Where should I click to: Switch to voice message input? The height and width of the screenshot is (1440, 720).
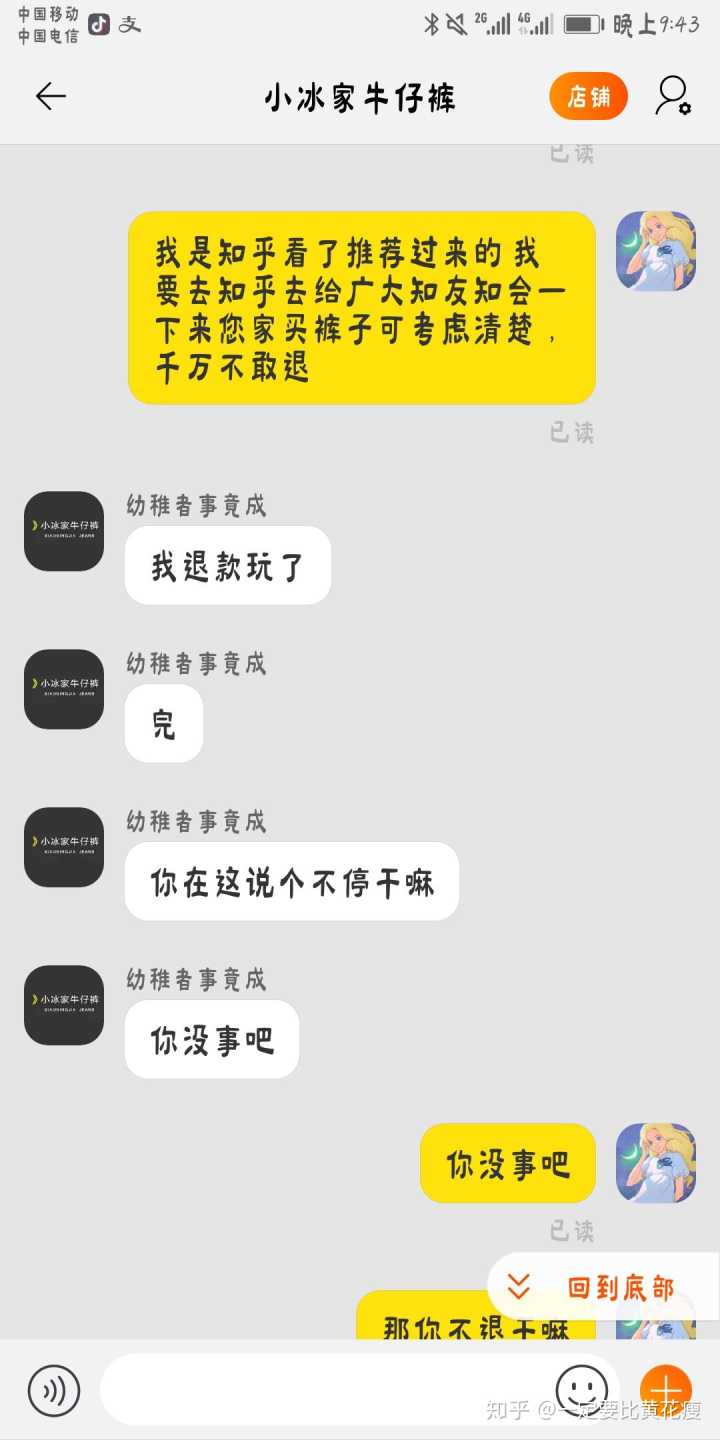[x=54, y=1389]
